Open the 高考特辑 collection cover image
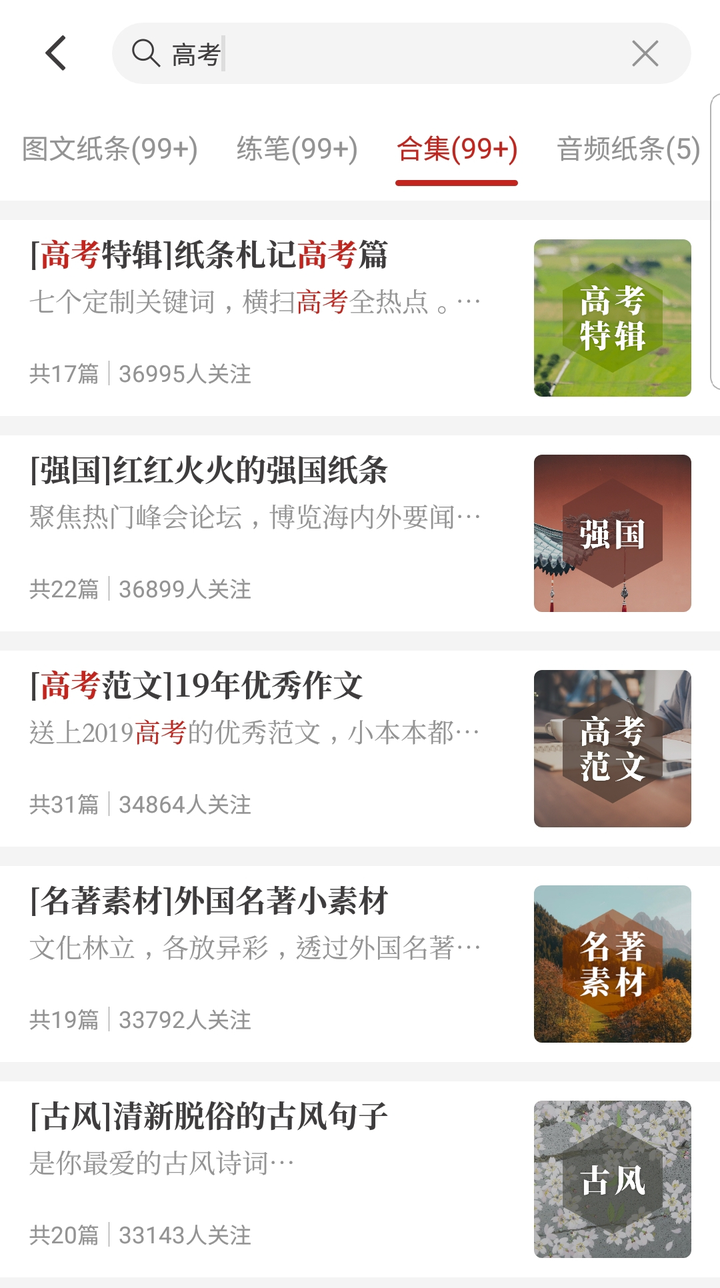Screen dimensions: 720x1288 click(x=612, y=318)
